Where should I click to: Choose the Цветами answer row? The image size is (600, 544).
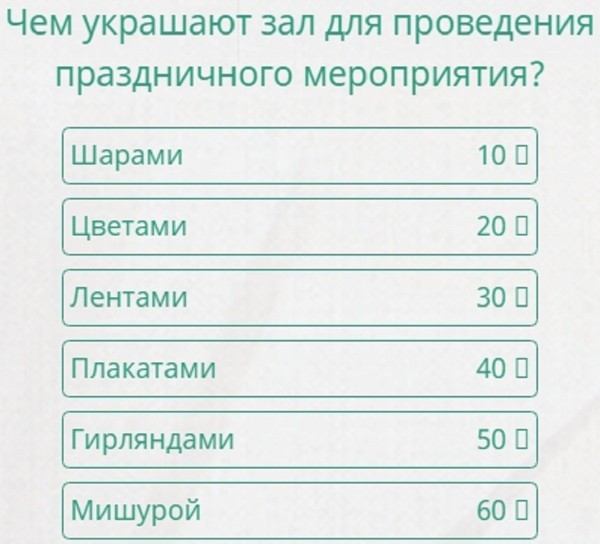point(299,227)
